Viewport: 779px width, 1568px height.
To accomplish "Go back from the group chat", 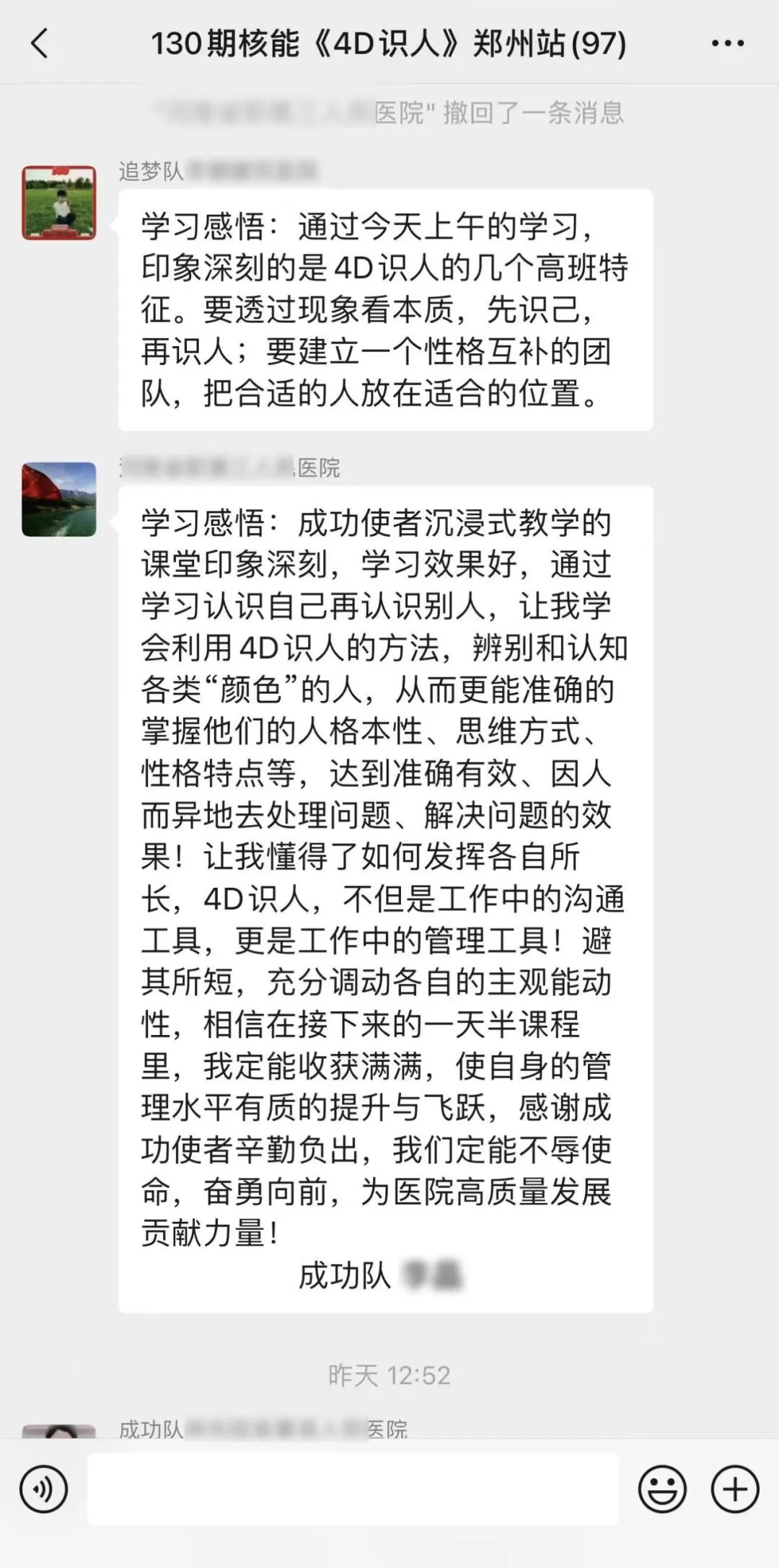I will tap(40, 43).
